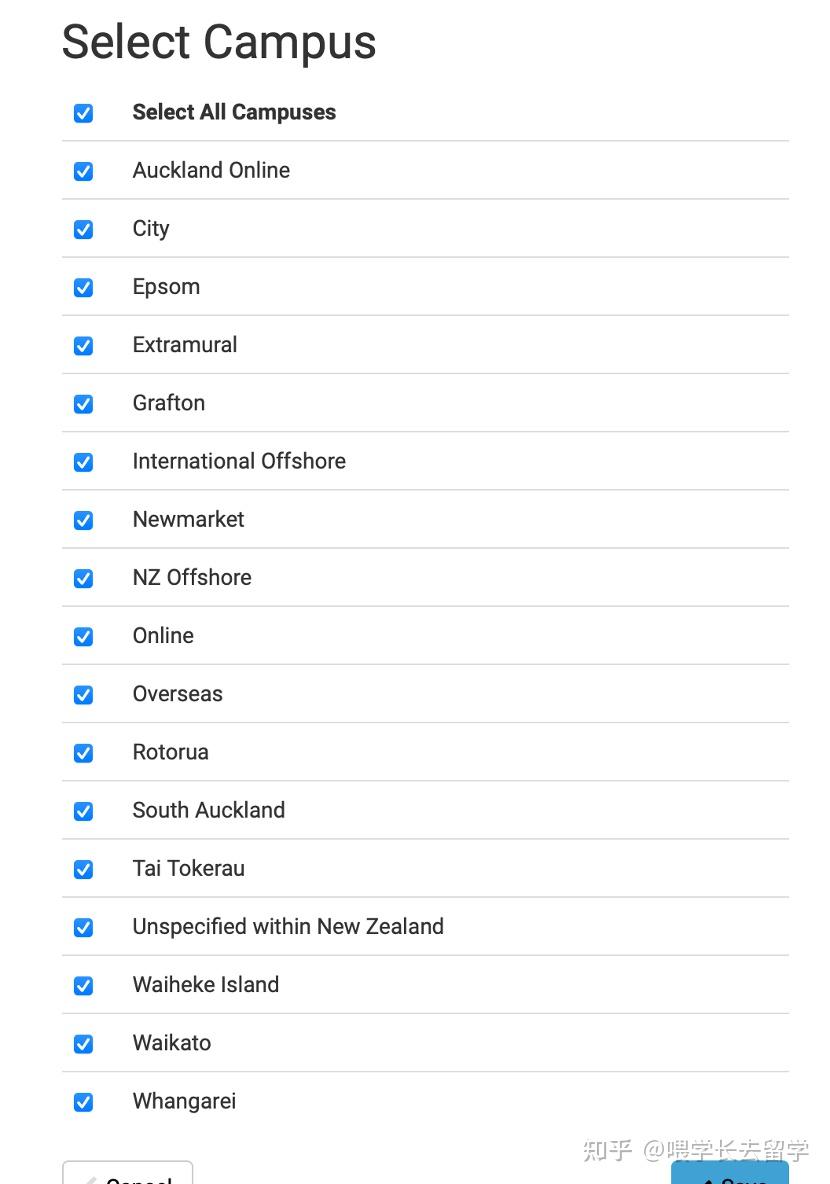Uncheck the Waiheke Island campus
The height and width of the screenshot is (1184, 830).
tap(84, 985)
